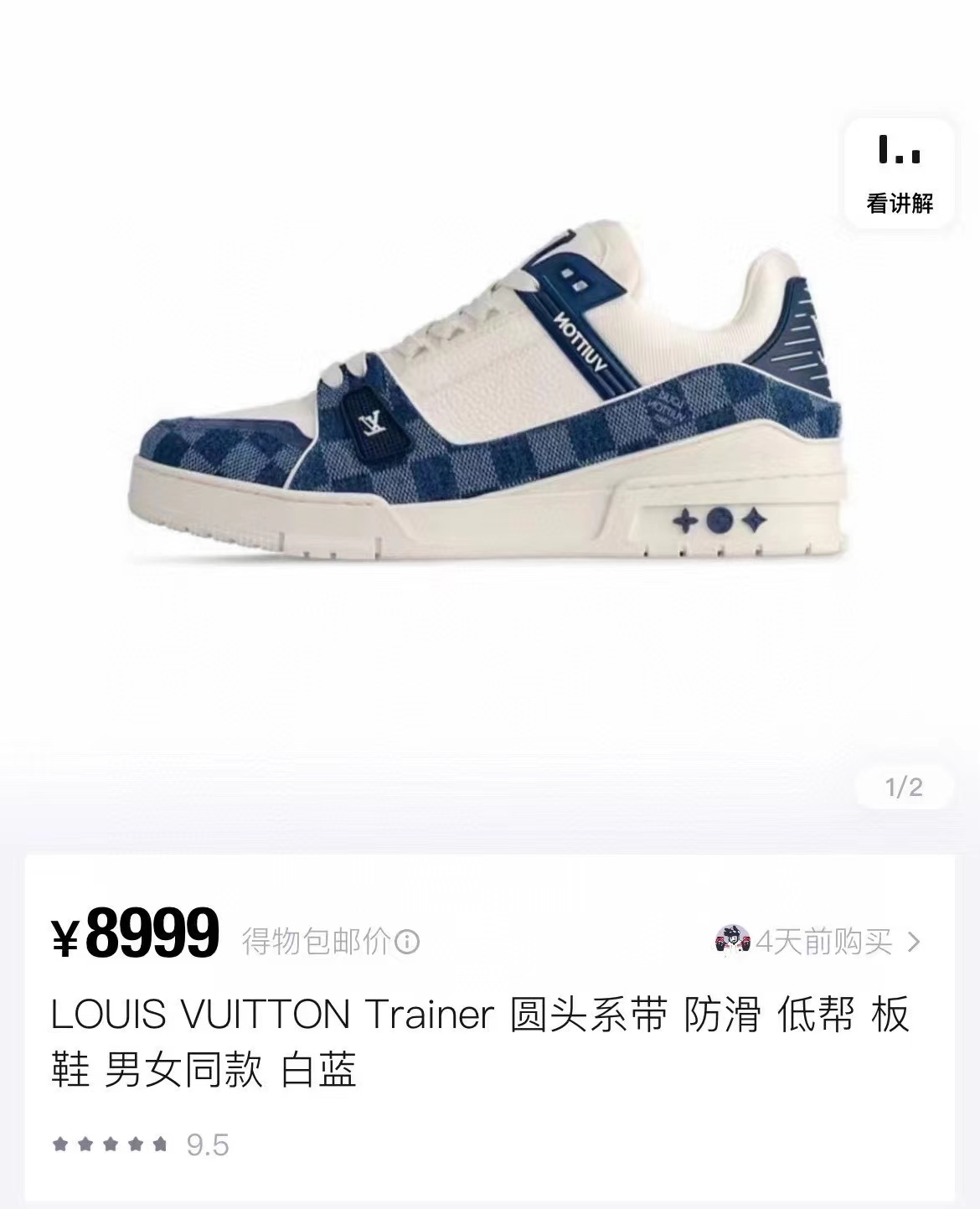
Task: Open the 得物包邮价 info icon
Action: coord(407,942)
